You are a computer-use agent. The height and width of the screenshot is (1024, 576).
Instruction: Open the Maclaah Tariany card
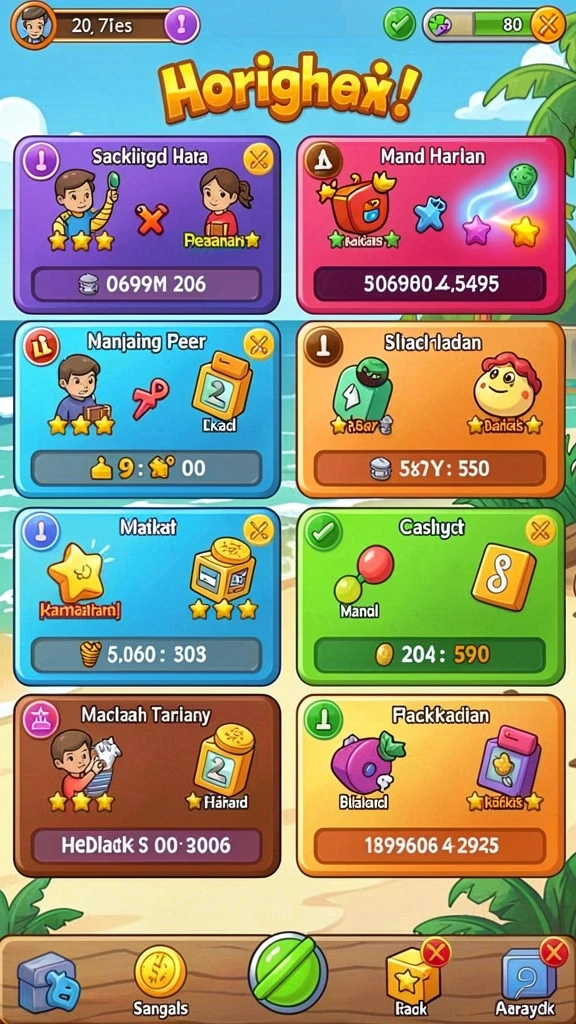147,786
